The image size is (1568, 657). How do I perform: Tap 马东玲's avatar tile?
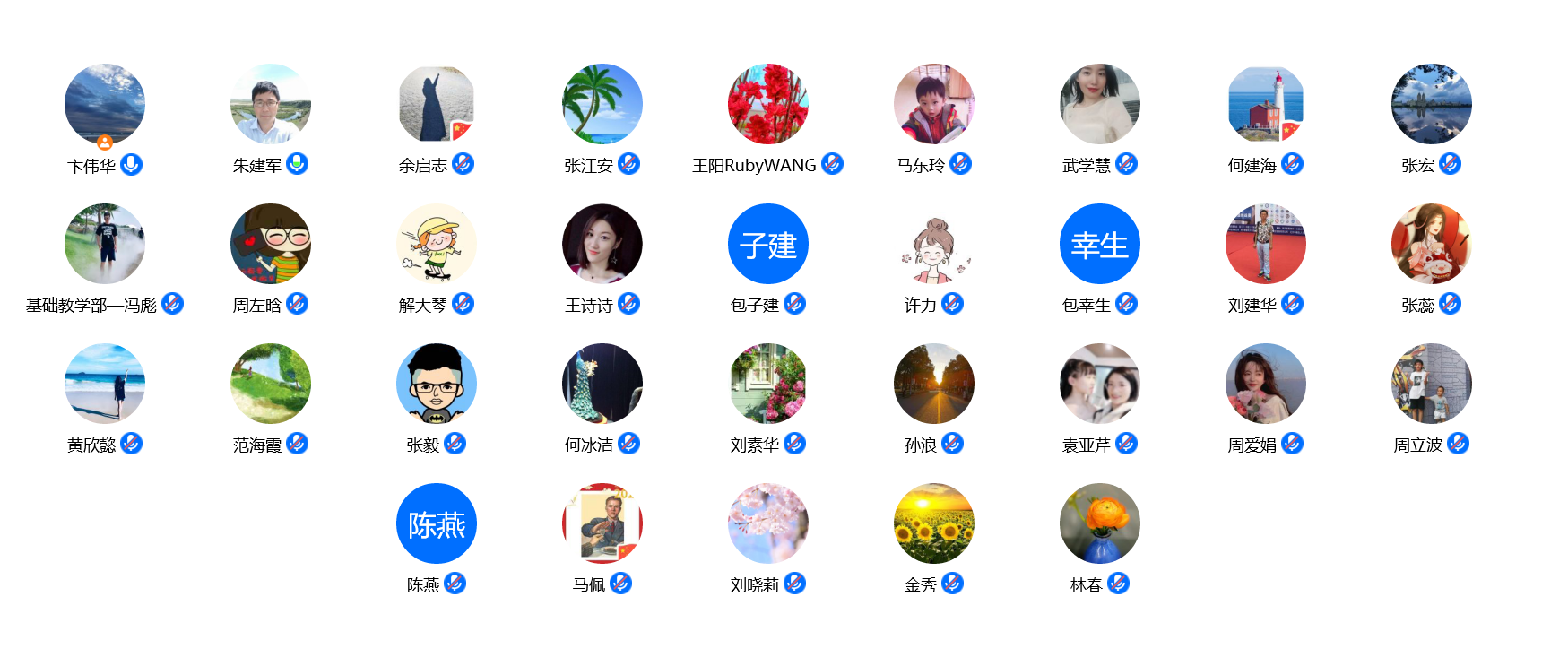(934, 104)
